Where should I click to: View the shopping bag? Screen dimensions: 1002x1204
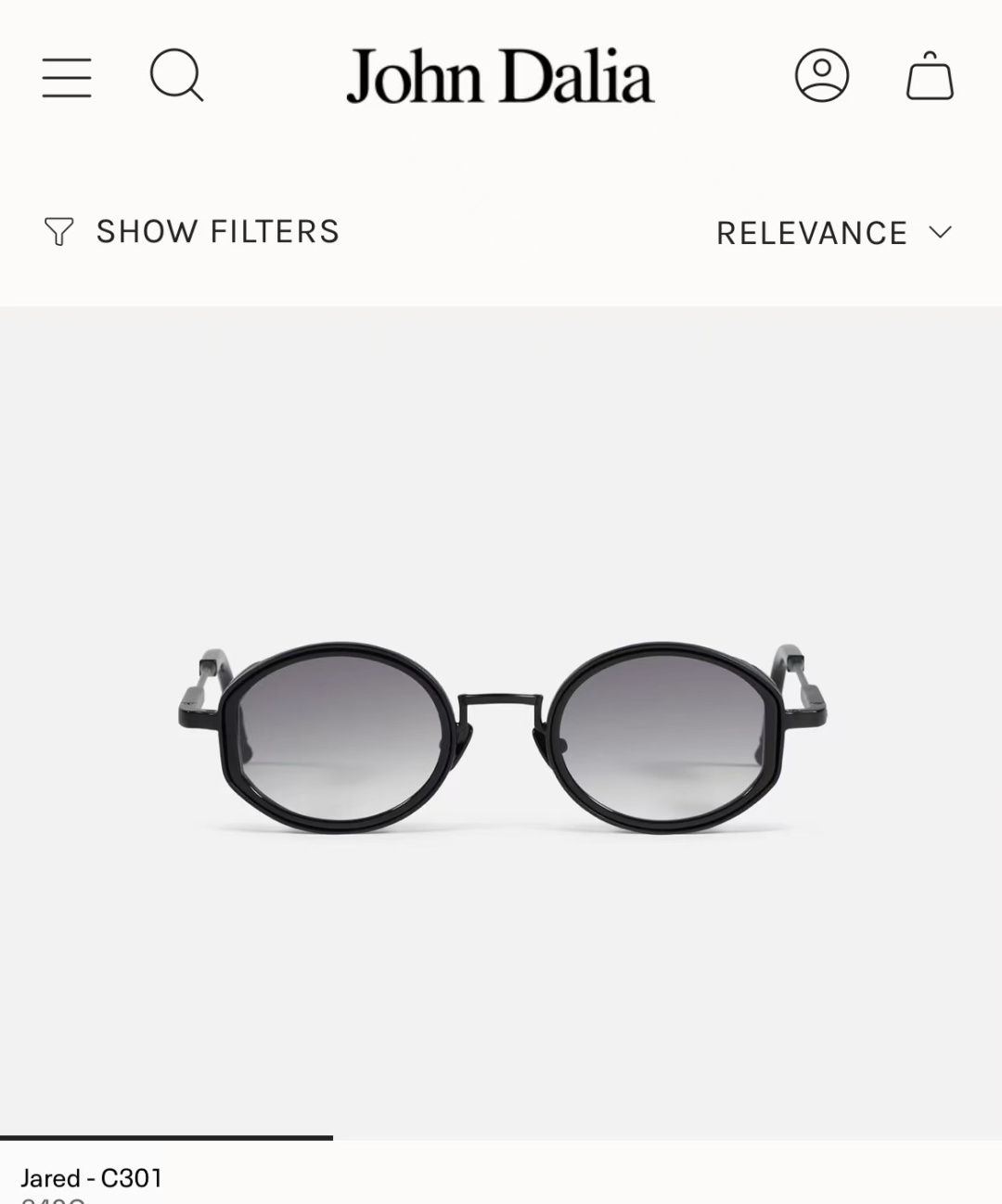pyautogui.click(x=930, y=75)
